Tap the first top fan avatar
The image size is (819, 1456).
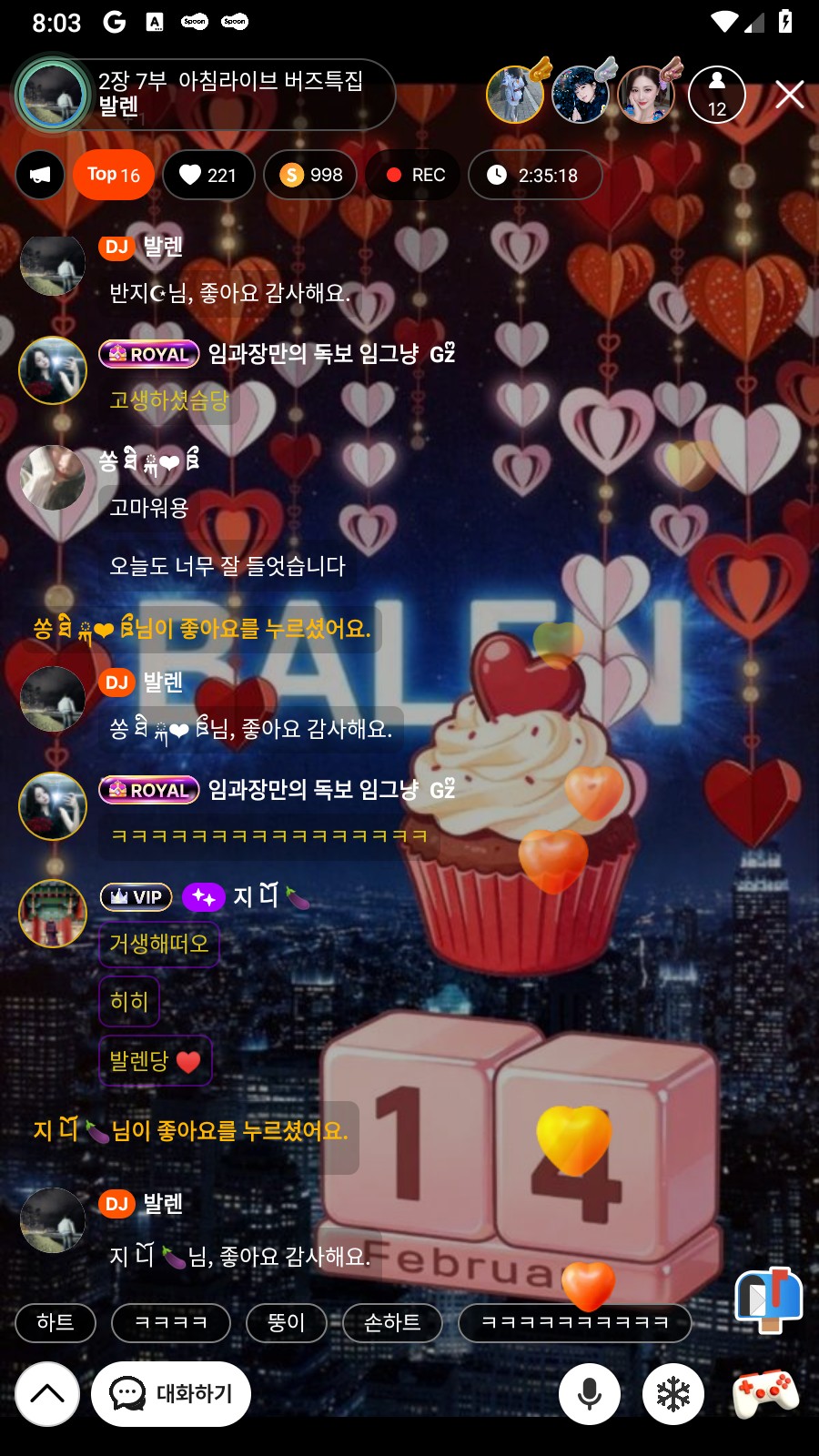click(515, 95)
